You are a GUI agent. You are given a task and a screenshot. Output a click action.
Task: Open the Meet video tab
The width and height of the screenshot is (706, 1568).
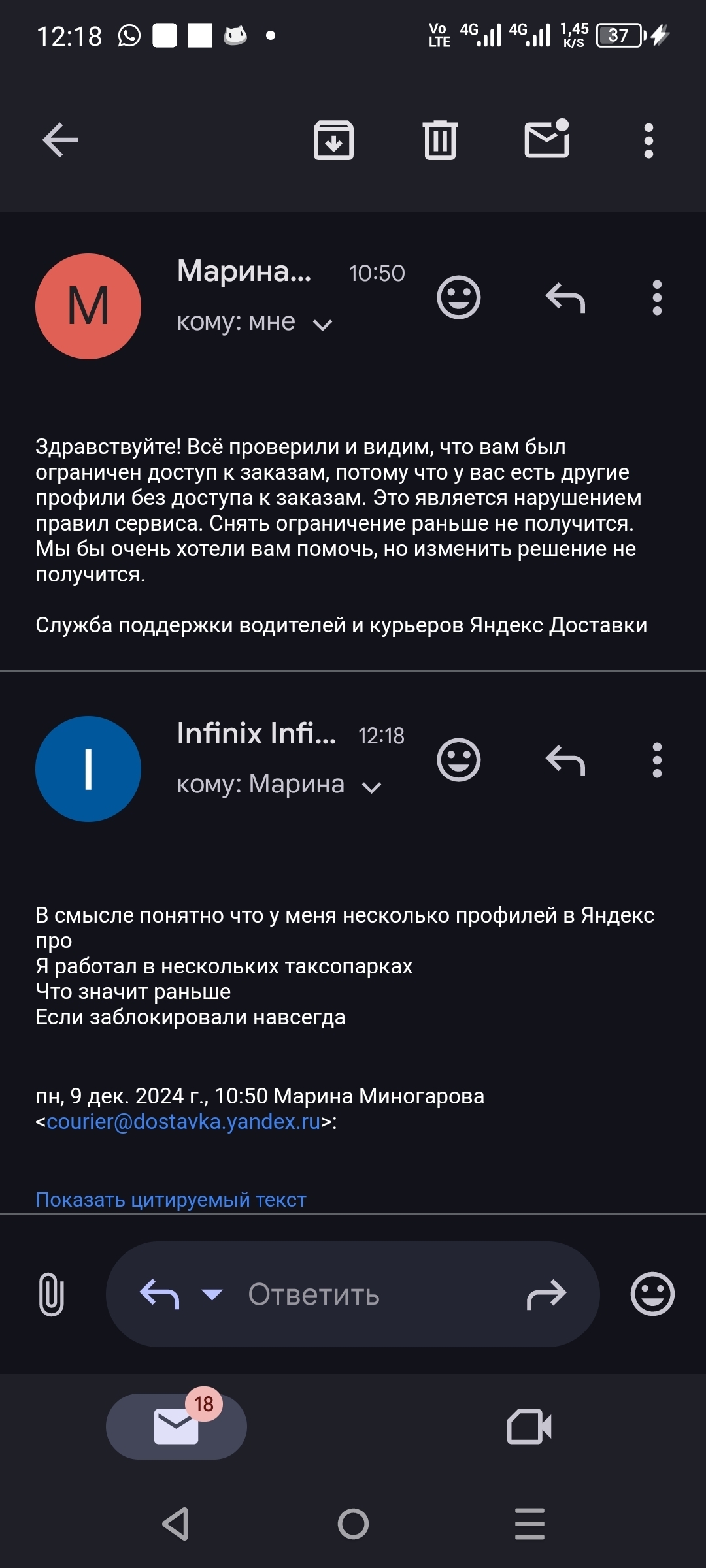click(529, 1426)
